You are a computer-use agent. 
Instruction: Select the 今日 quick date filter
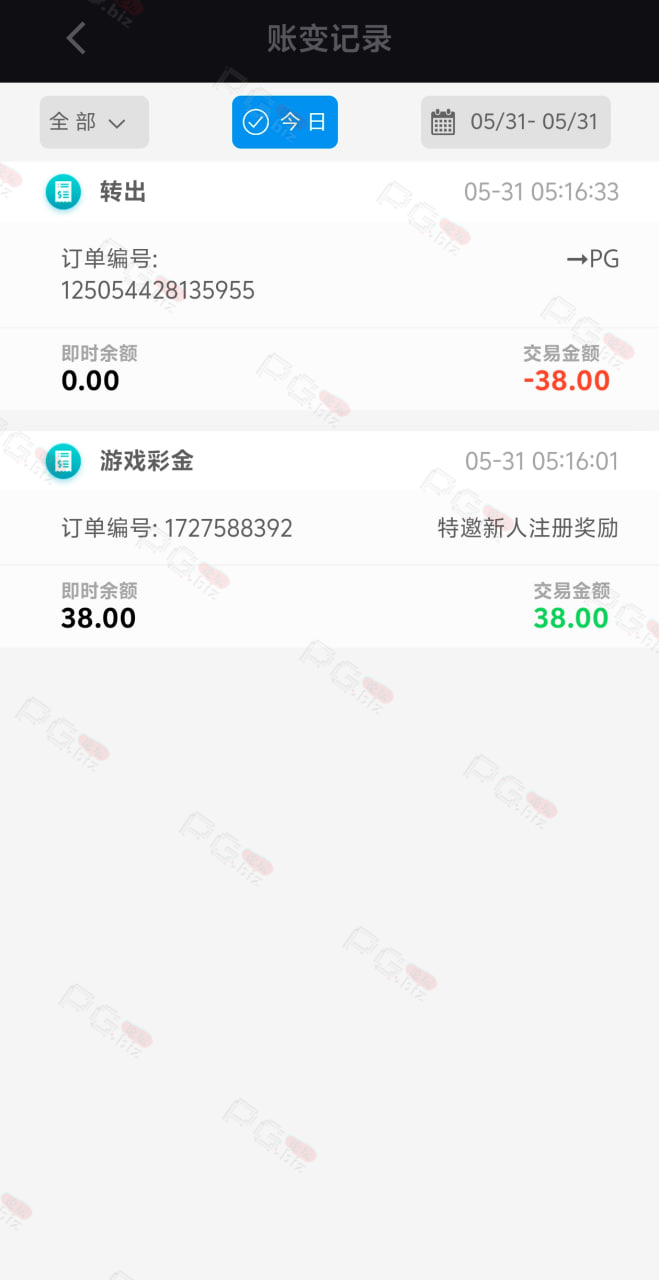[x=285, y=122]
